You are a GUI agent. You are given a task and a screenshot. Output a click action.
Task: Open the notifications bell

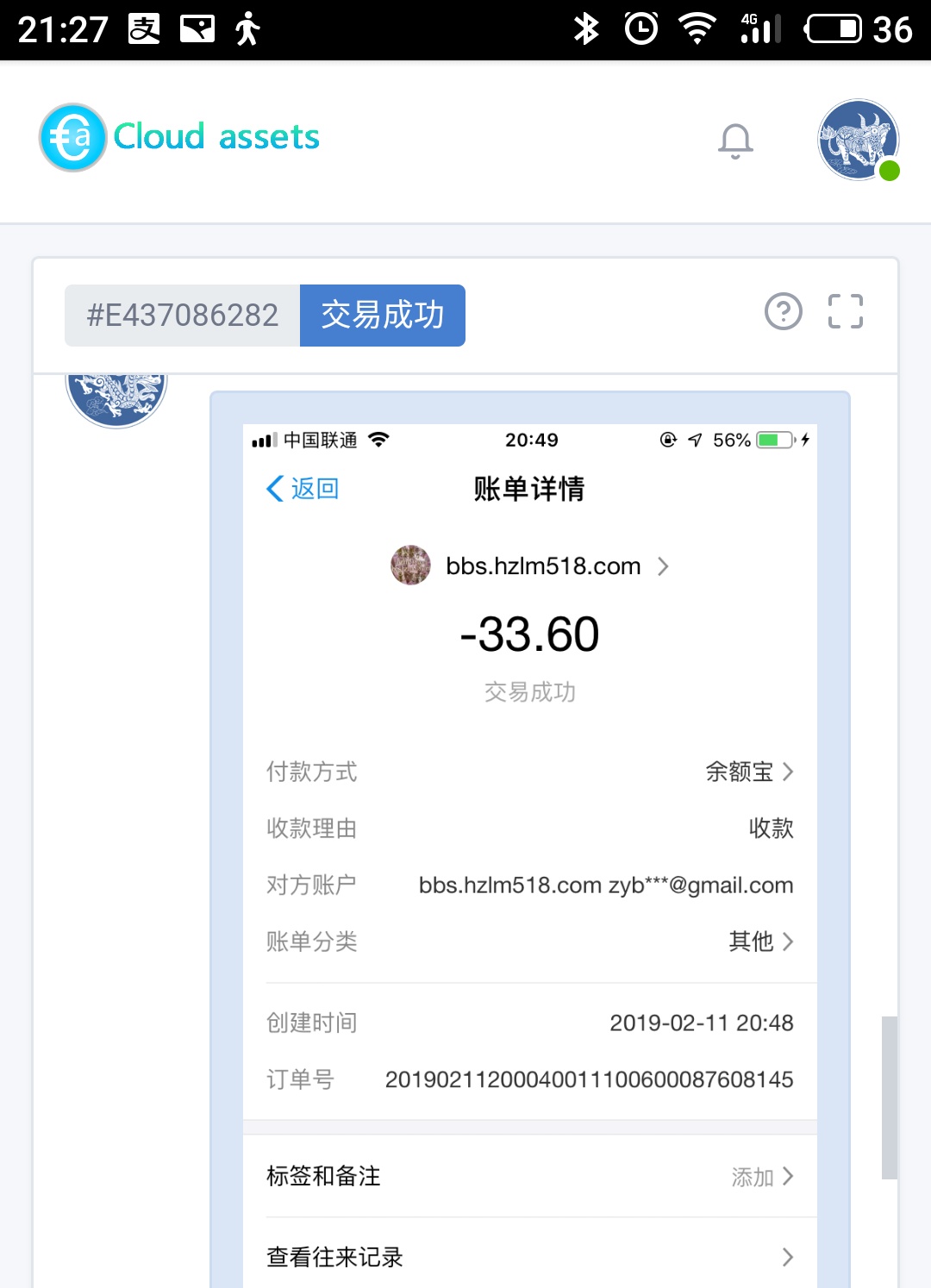(735, 141)
